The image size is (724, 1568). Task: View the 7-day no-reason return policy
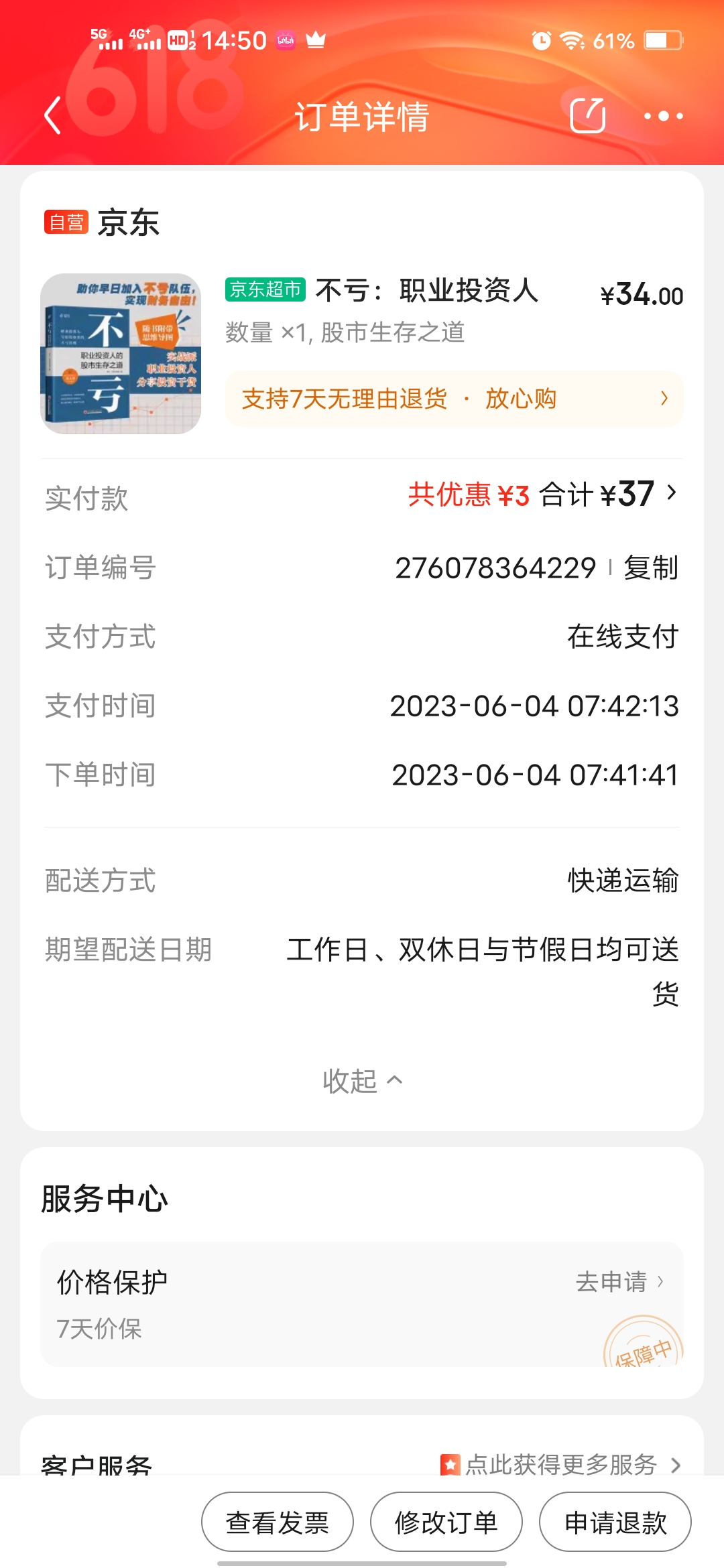click(x=454, y=399)
